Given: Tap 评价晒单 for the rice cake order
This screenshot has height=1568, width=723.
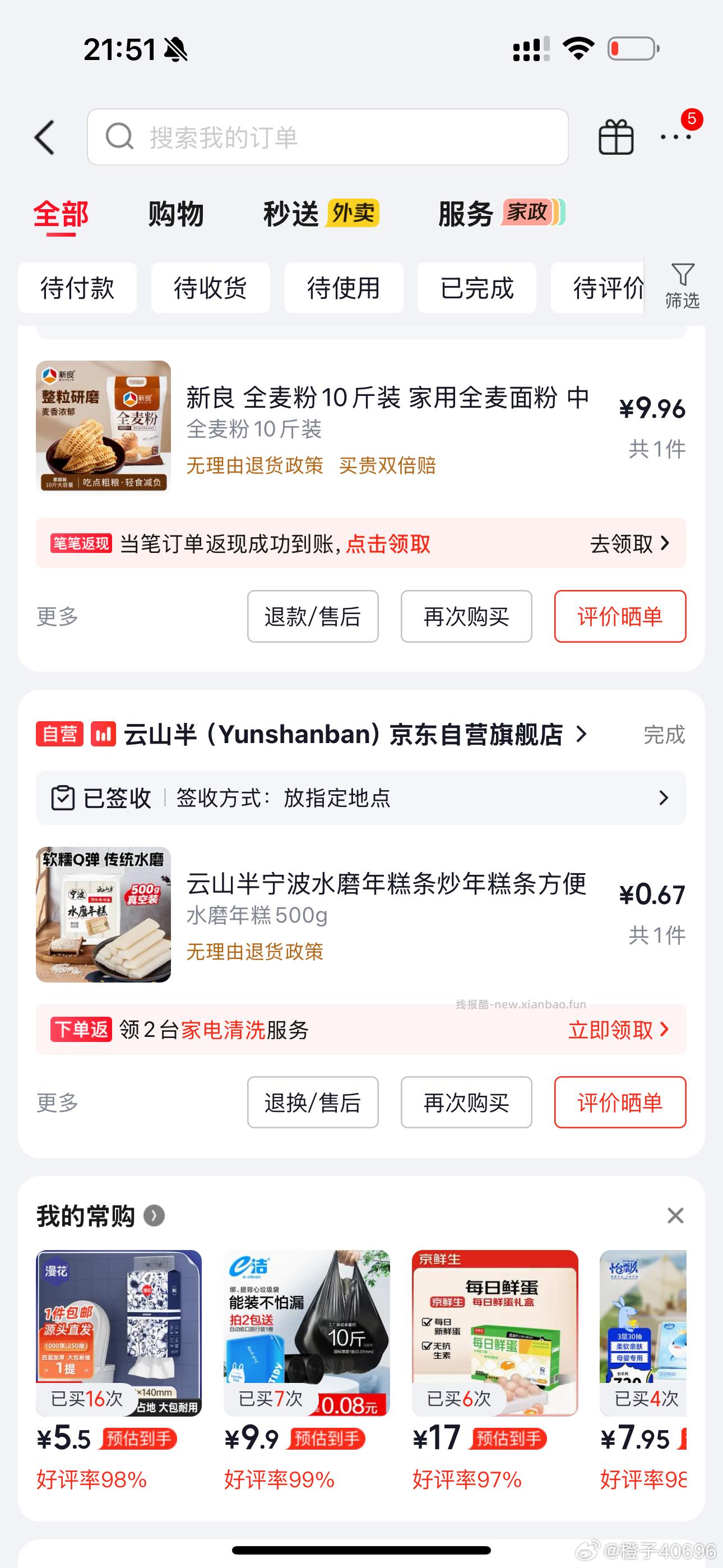Looking at the screenshot, I should pos(619,1103).
